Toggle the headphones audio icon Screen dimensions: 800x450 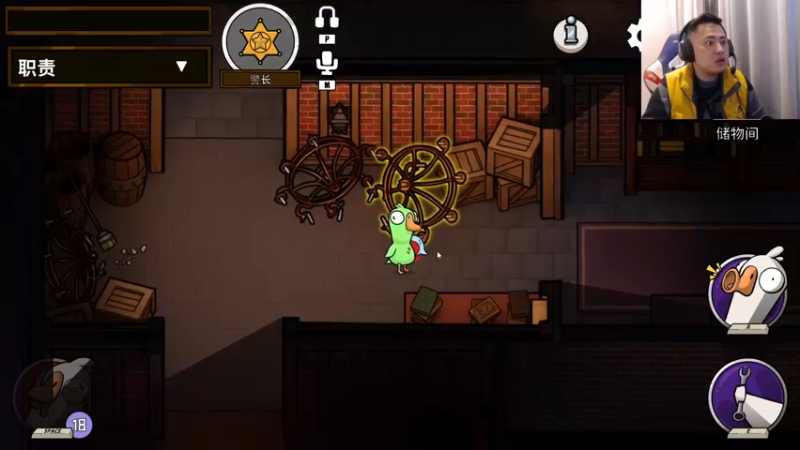[327, 18]
